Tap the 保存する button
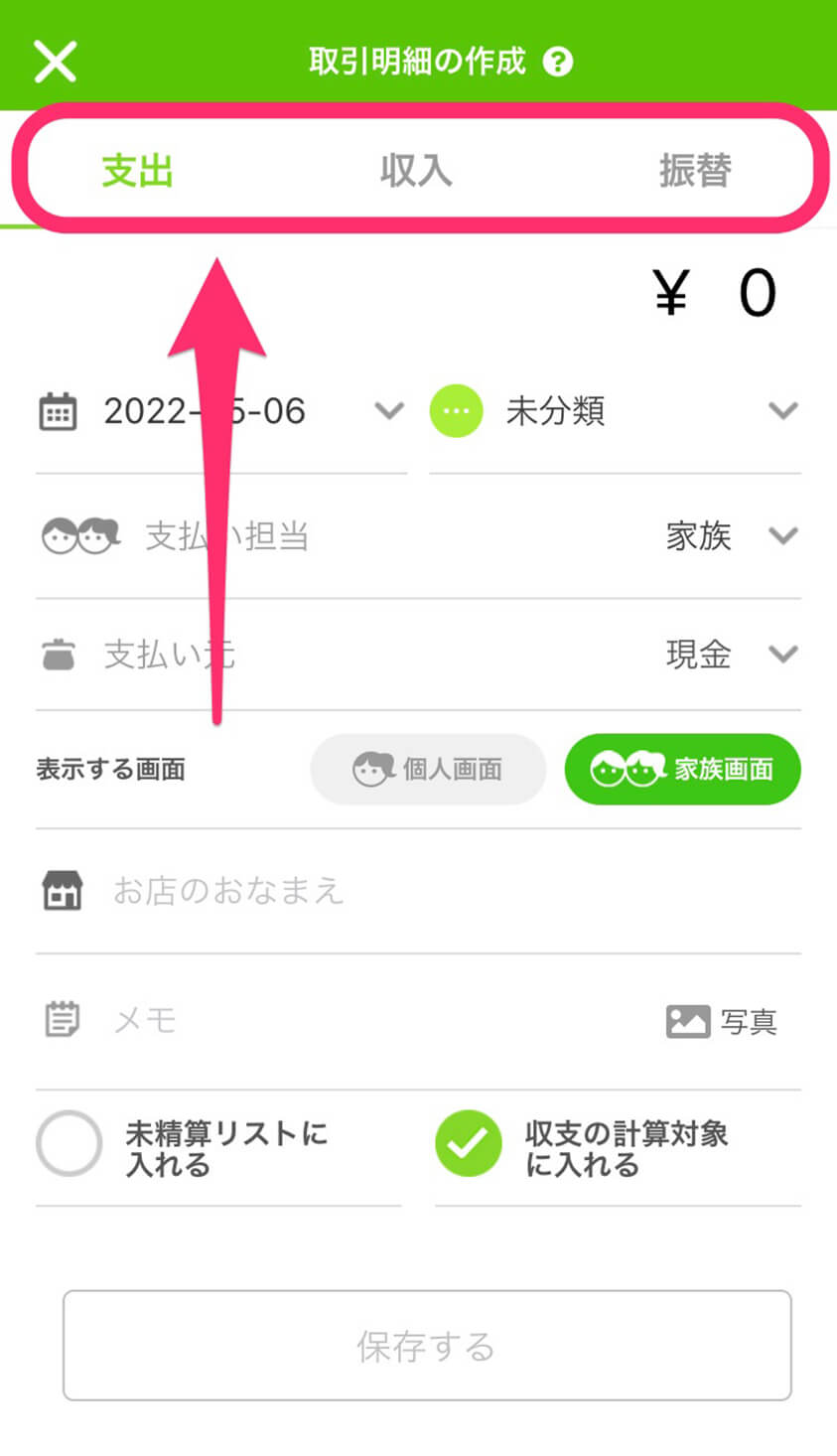This screenshot has height=1456, width=837. 427,1346
